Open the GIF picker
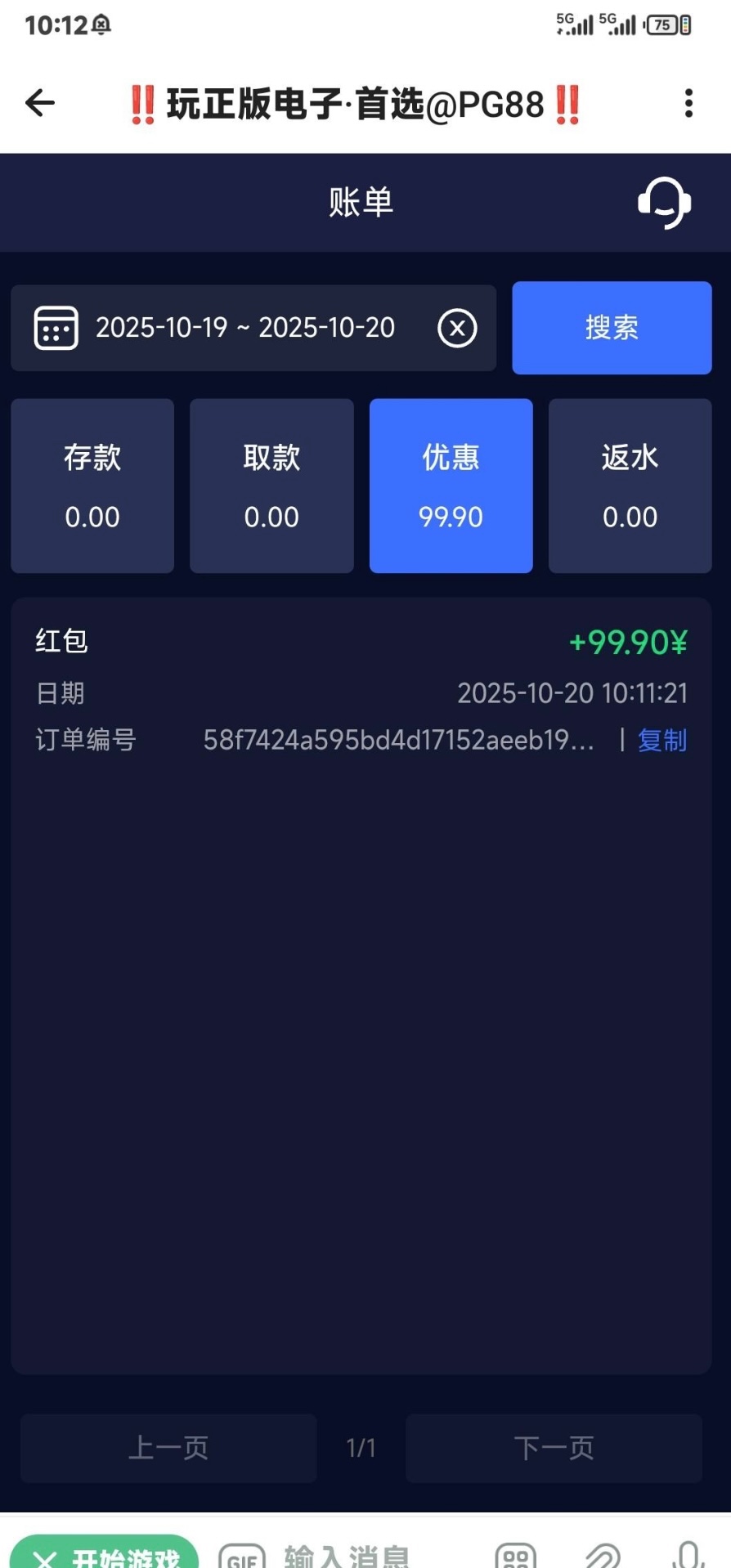The image size is (731, 1568). point(242,1557)
